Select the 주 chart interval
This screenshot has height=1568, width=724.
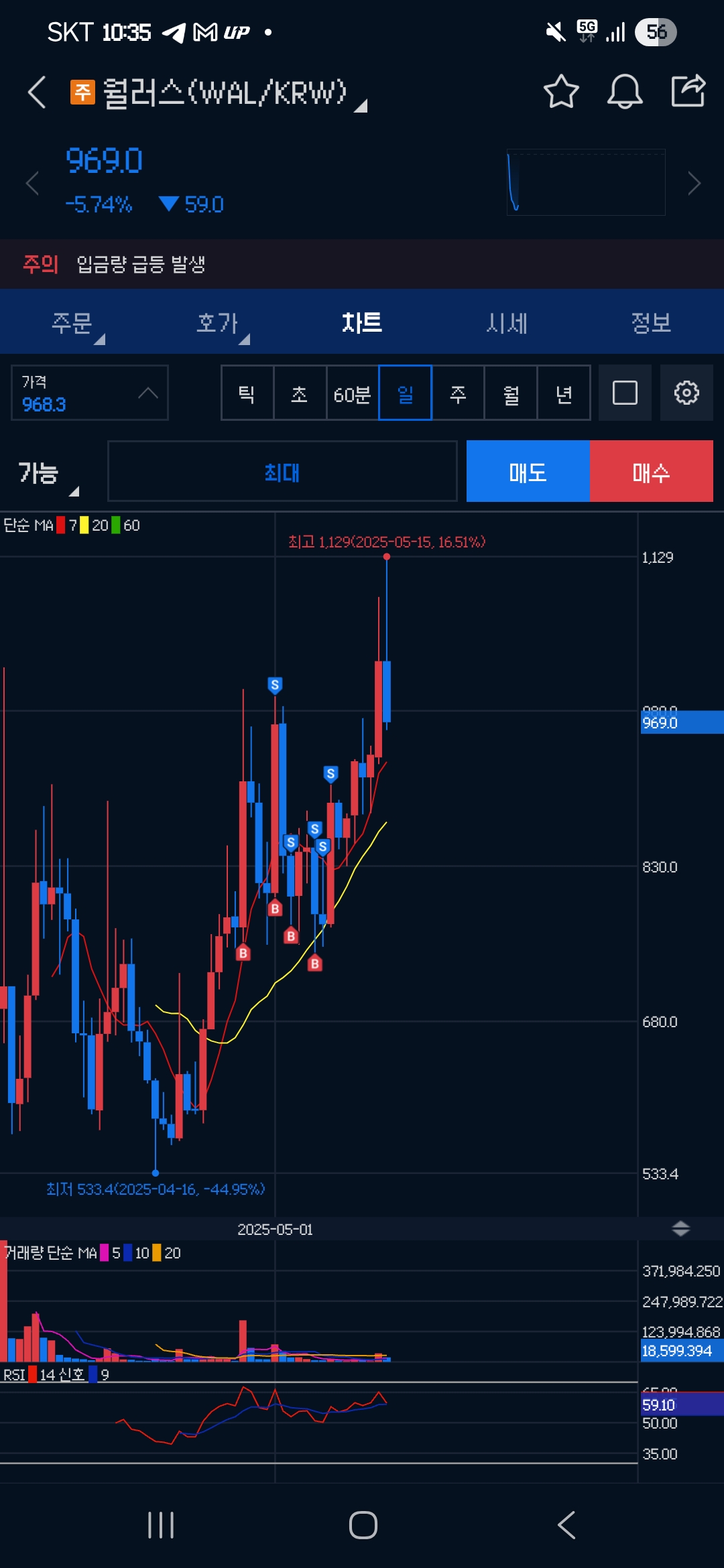tap(458, 393)
